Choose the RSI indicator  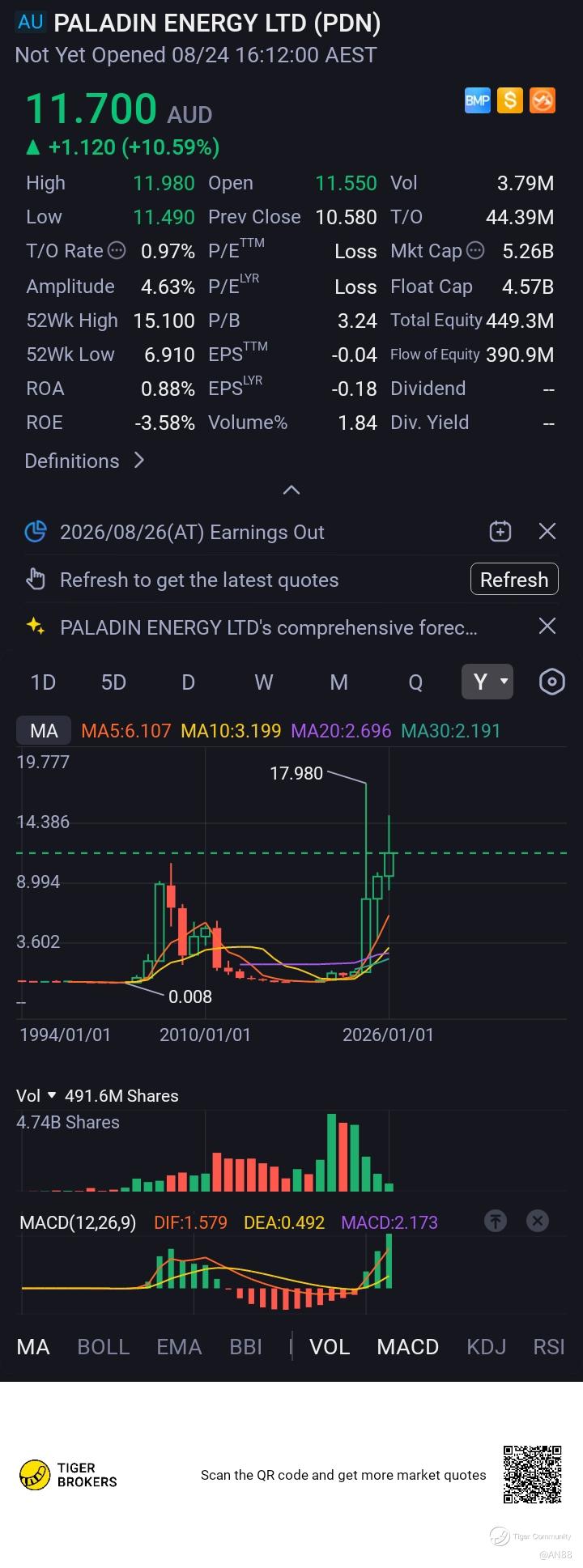[x=549, y=1346]
